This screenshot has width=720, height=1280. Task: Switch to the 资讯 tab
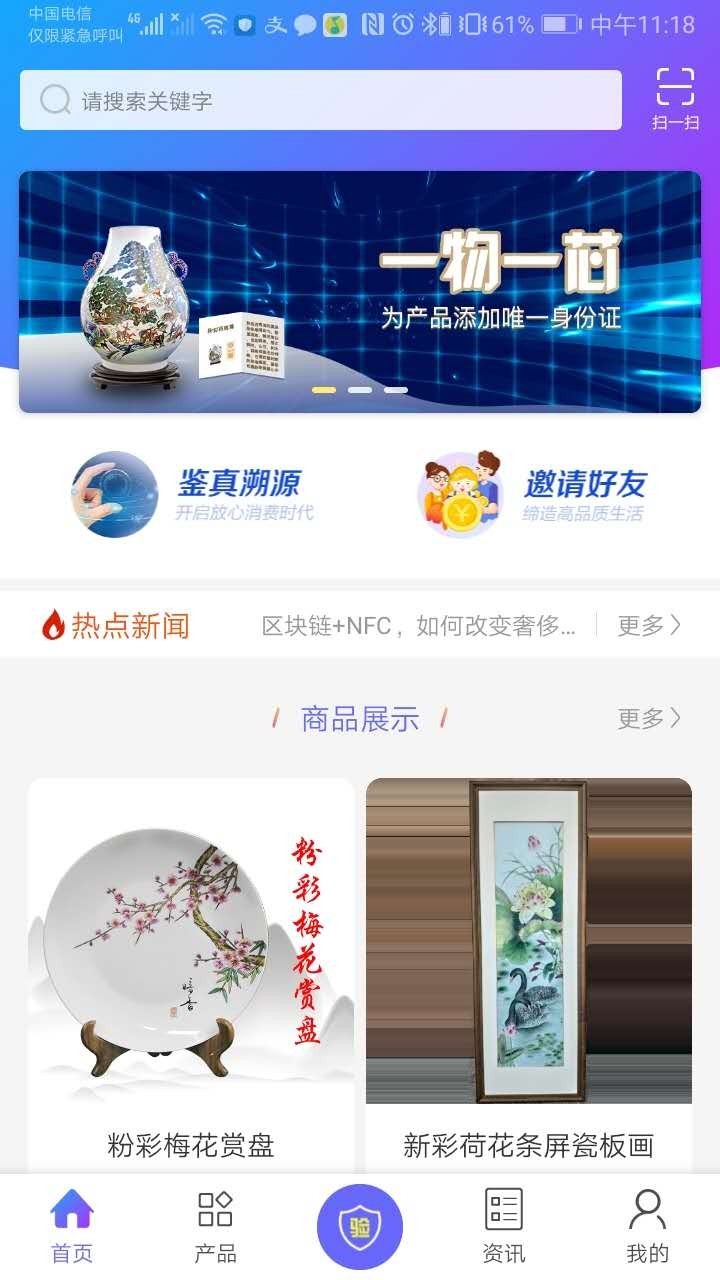pos(504,1226)
